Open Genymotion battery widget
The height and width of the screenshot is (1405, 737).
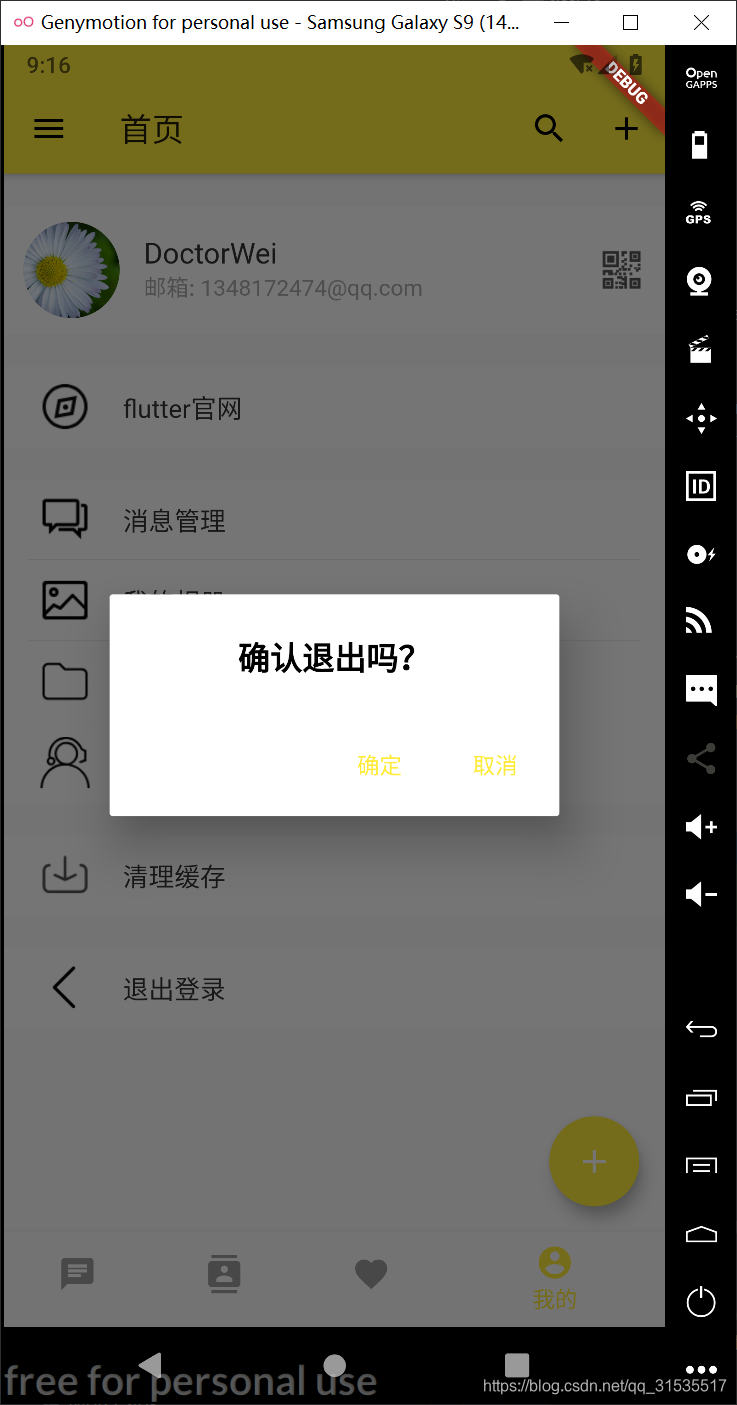coord(700,144)
